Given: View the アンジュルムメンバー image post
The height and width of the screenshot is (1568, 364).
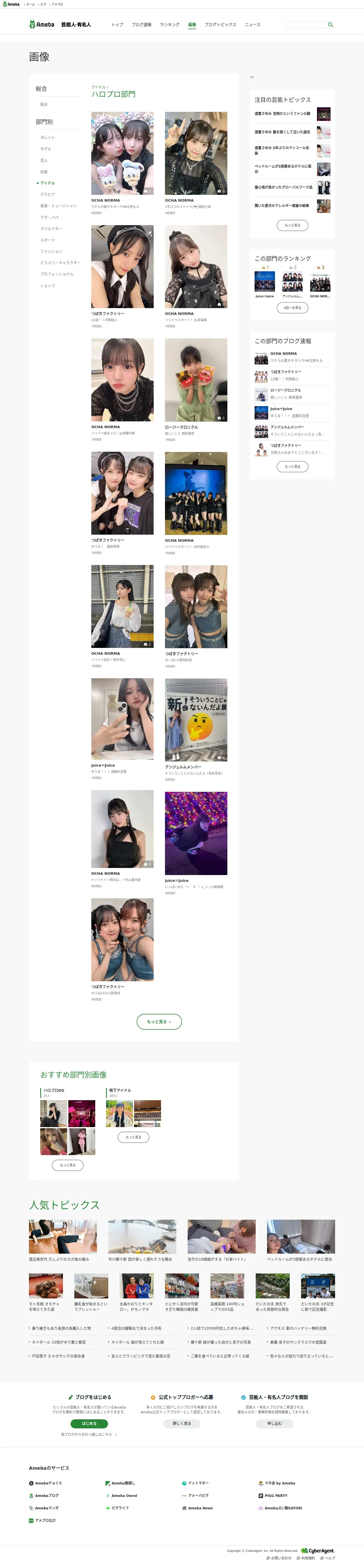Looking at the screenshot, I should 196,720.
